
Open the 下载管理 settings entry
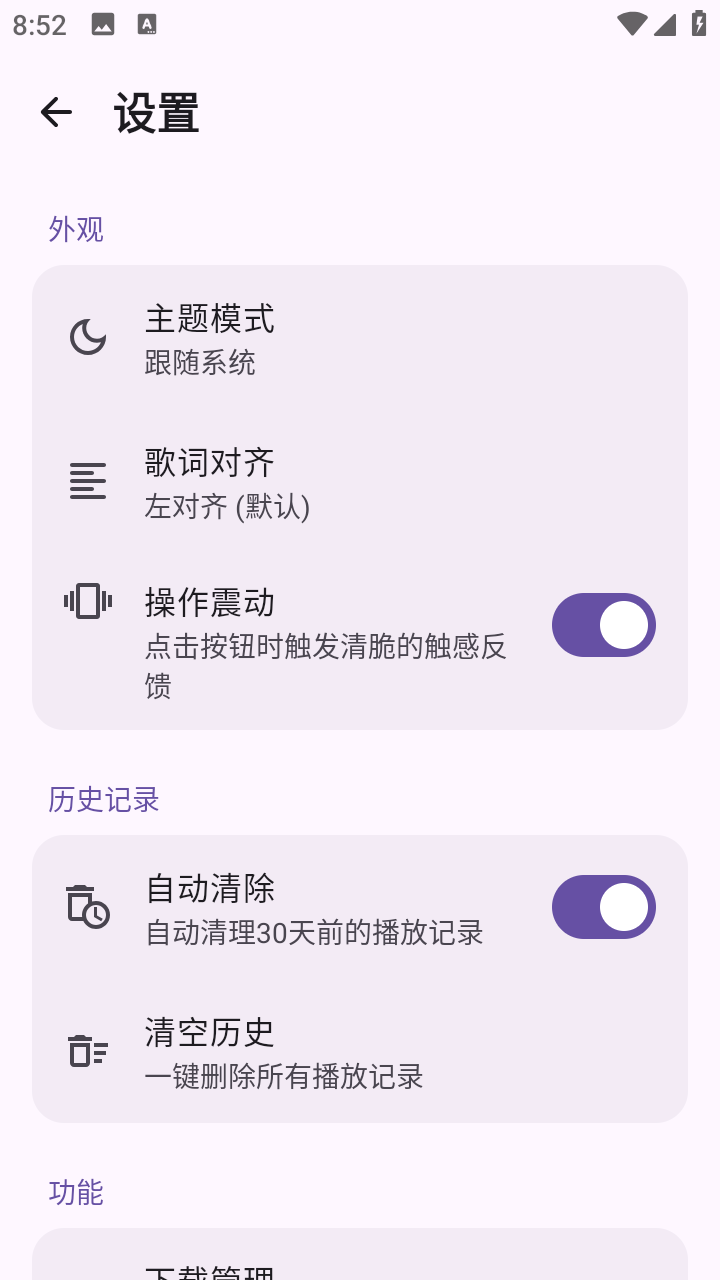coord(300,1272)
